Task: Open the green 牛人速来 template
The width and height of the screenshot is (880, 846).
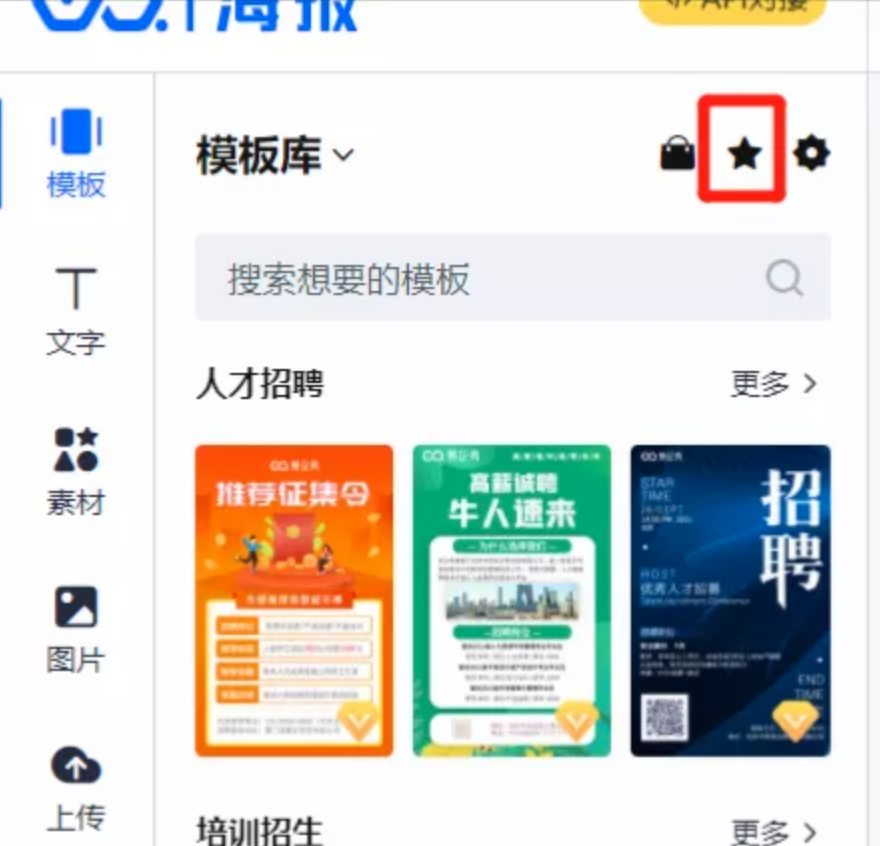Action: pyautogui.click(x=511, y=600)
